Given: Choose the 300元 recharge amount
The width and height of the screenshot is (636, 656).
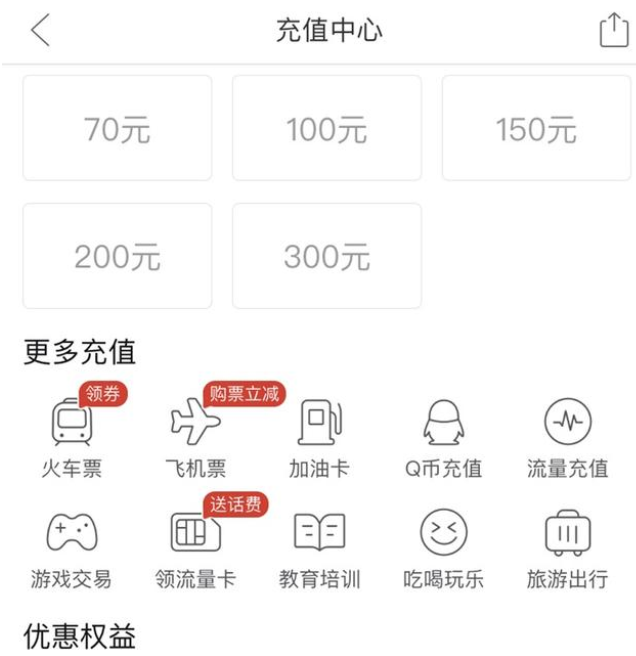Looking at the screenshot, I should [x=327, y=256].
